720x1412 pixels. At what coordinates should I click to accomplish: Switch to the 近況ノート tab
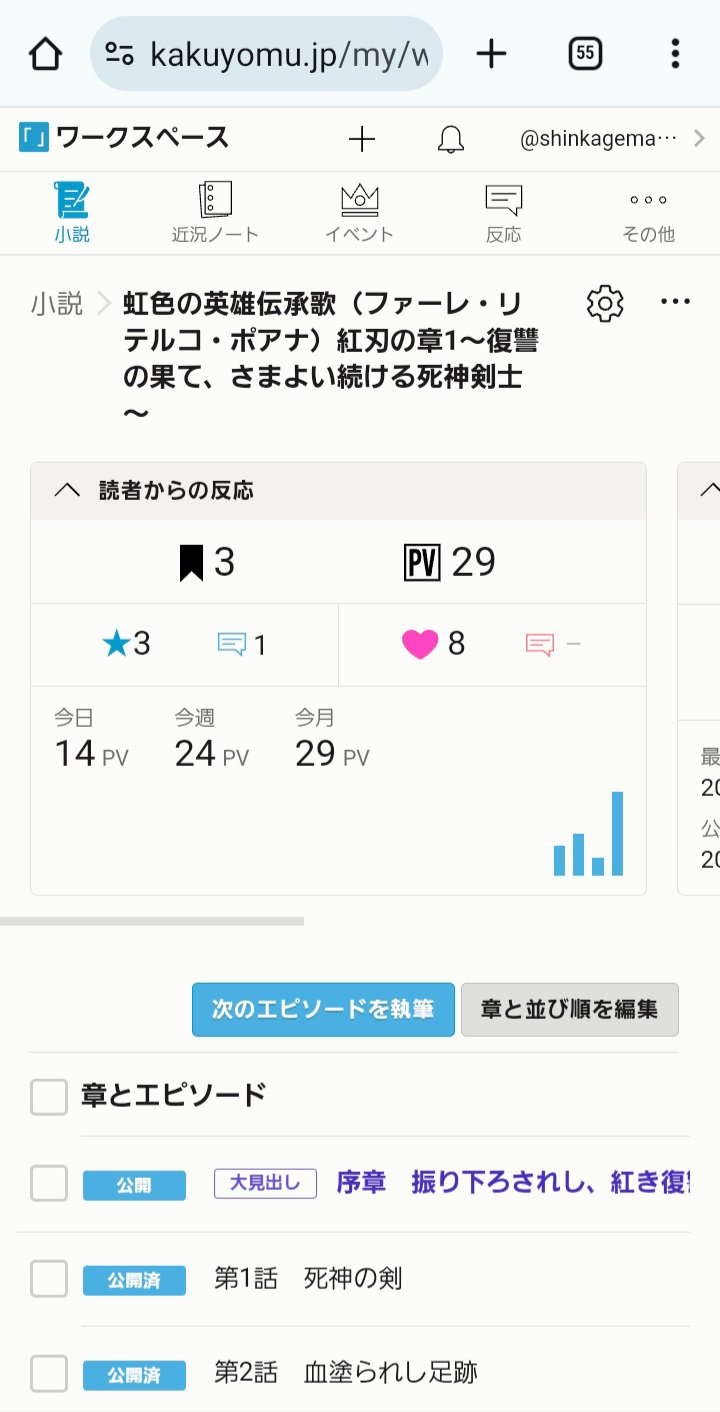point(215,213)
